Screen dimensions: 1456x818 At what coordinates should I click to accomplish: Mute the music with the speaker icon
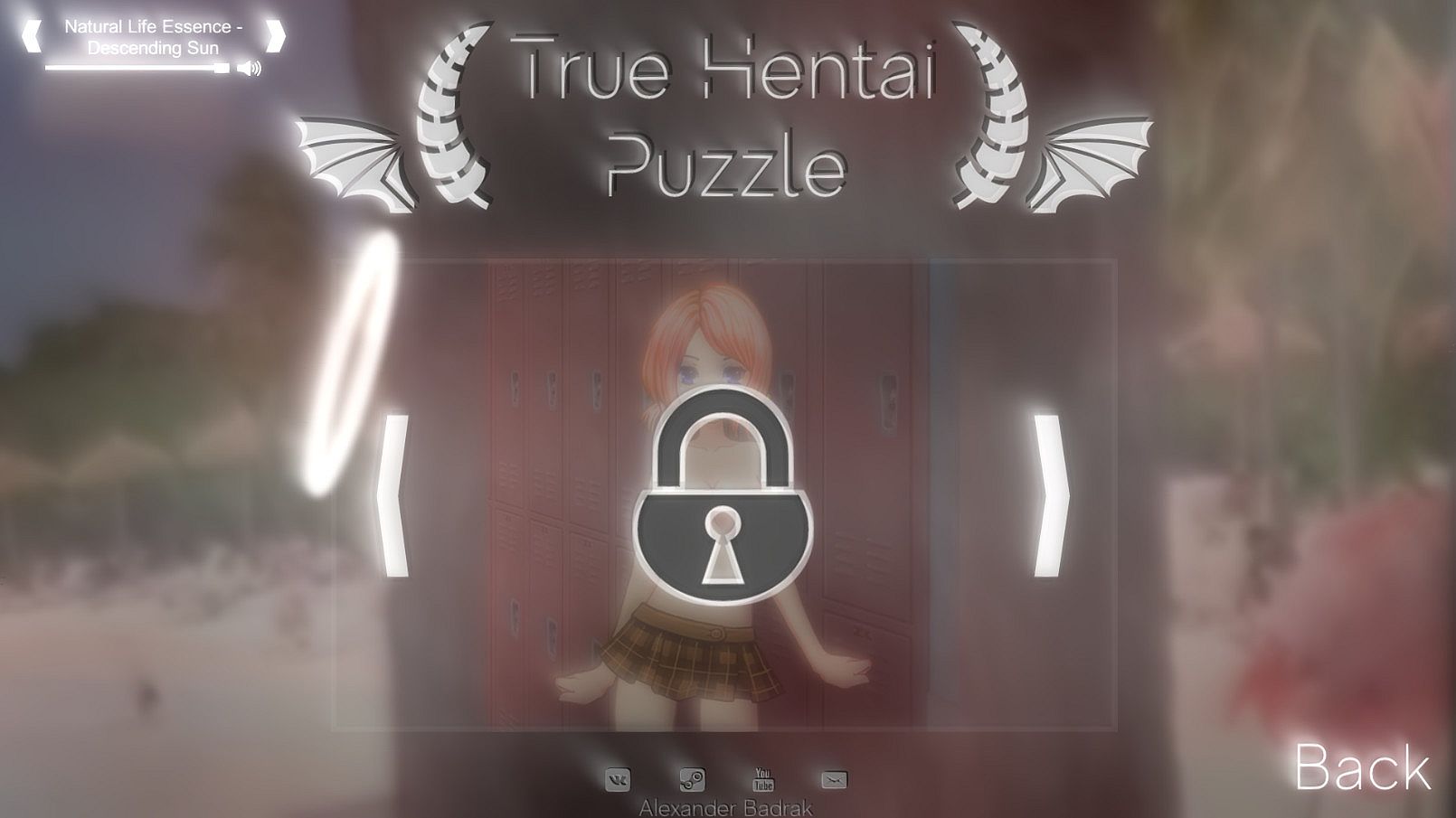(x=249, y=68)
